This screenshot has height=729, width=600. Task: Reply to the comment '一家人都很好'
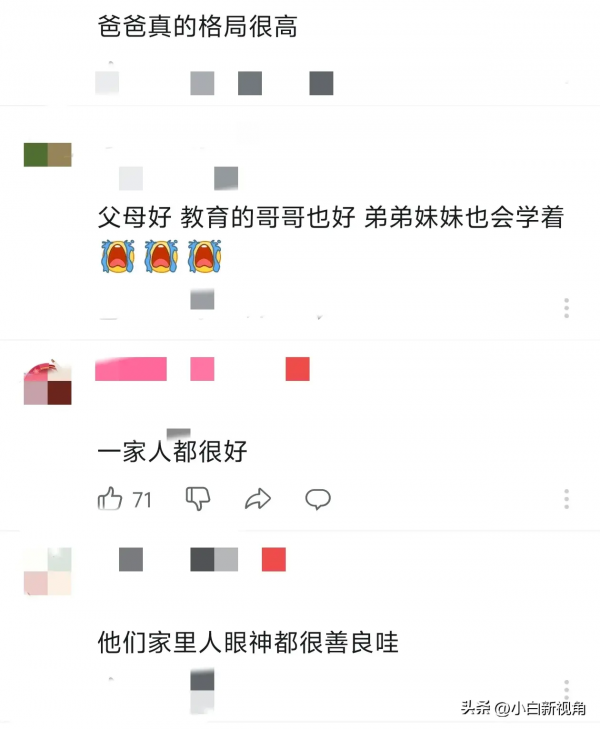click(318, 498)
